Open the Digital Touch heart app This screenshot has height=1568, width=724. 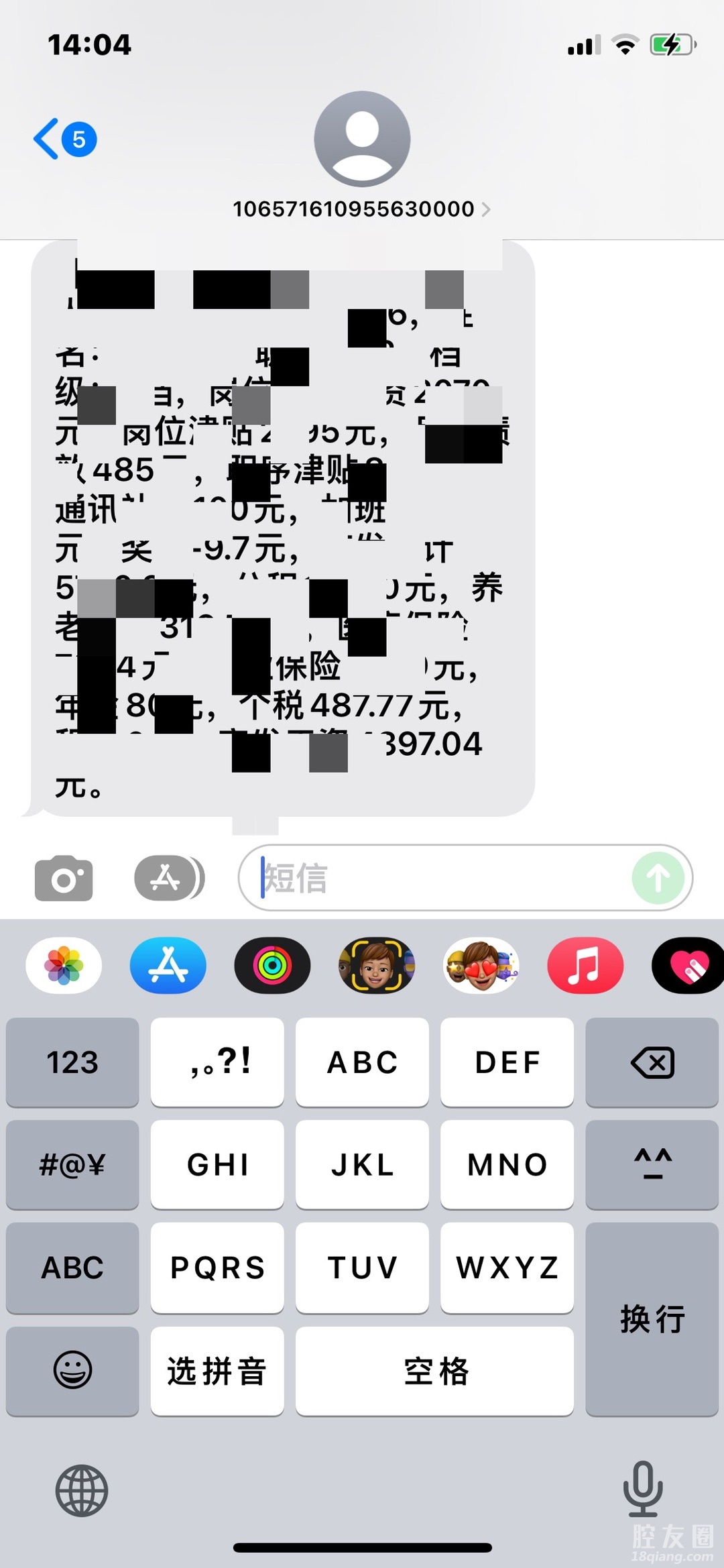[x=689, y=966]
